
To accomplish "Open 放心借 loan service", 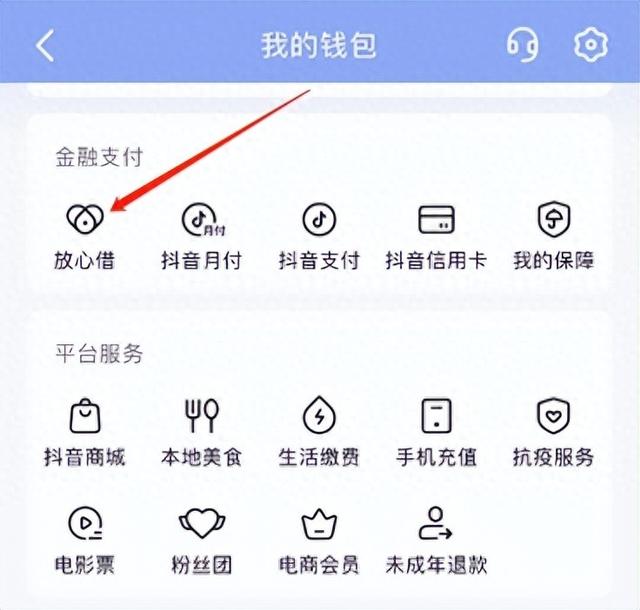I will (x=84, y=234).
